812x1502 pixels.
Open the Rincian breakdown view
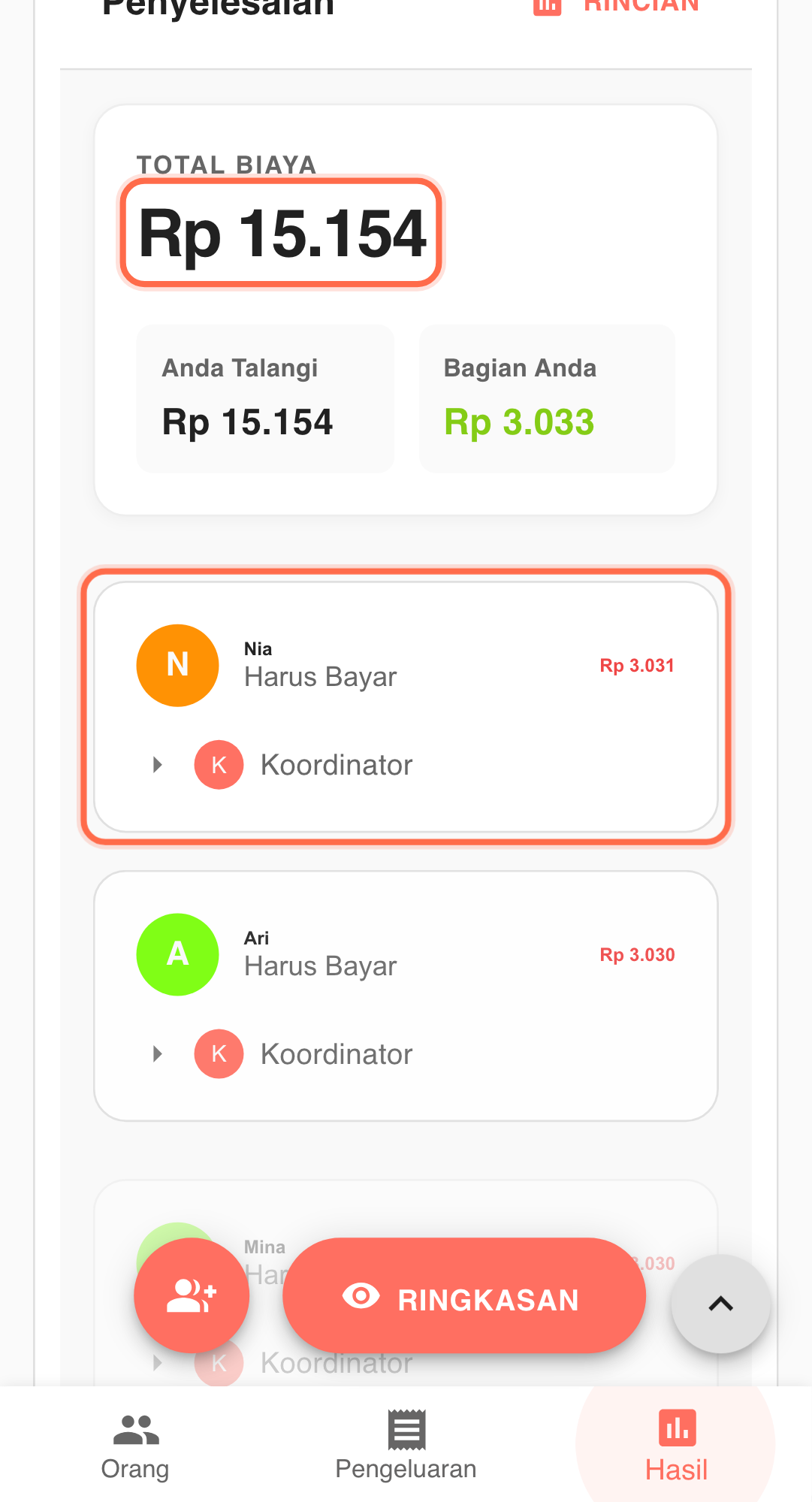click(x=617, y=6)
